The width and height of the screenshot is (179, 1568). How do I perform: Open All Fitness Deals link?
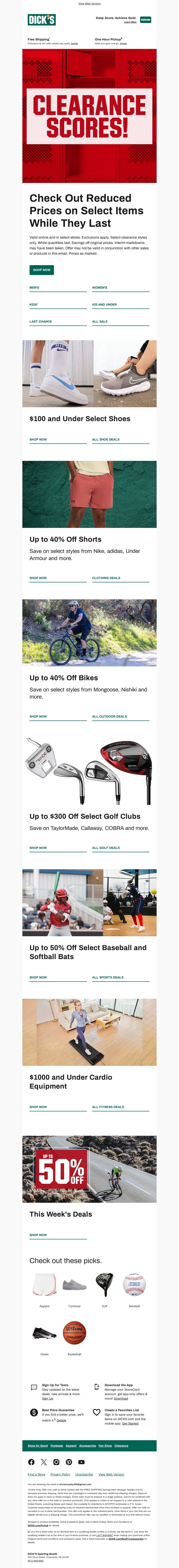click(108, 1107)
